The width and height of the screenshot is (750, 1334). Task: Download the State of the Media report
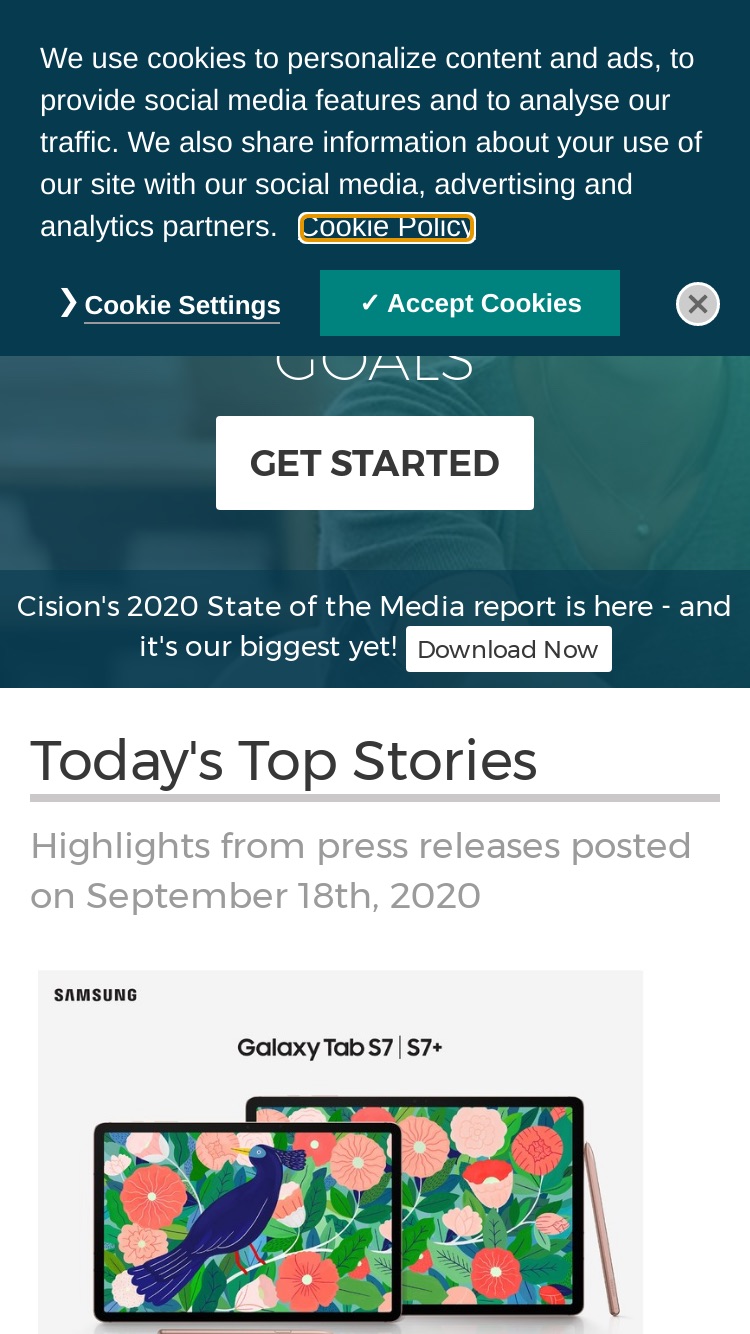(508, 649)
